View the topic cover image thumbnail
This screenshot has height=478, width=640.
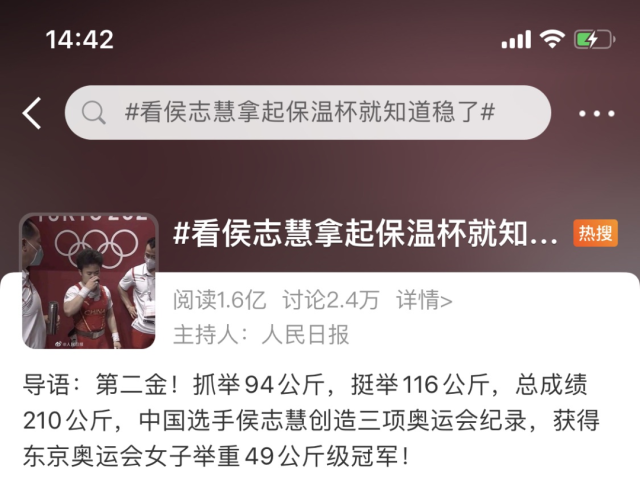click(x=89, y=281)
